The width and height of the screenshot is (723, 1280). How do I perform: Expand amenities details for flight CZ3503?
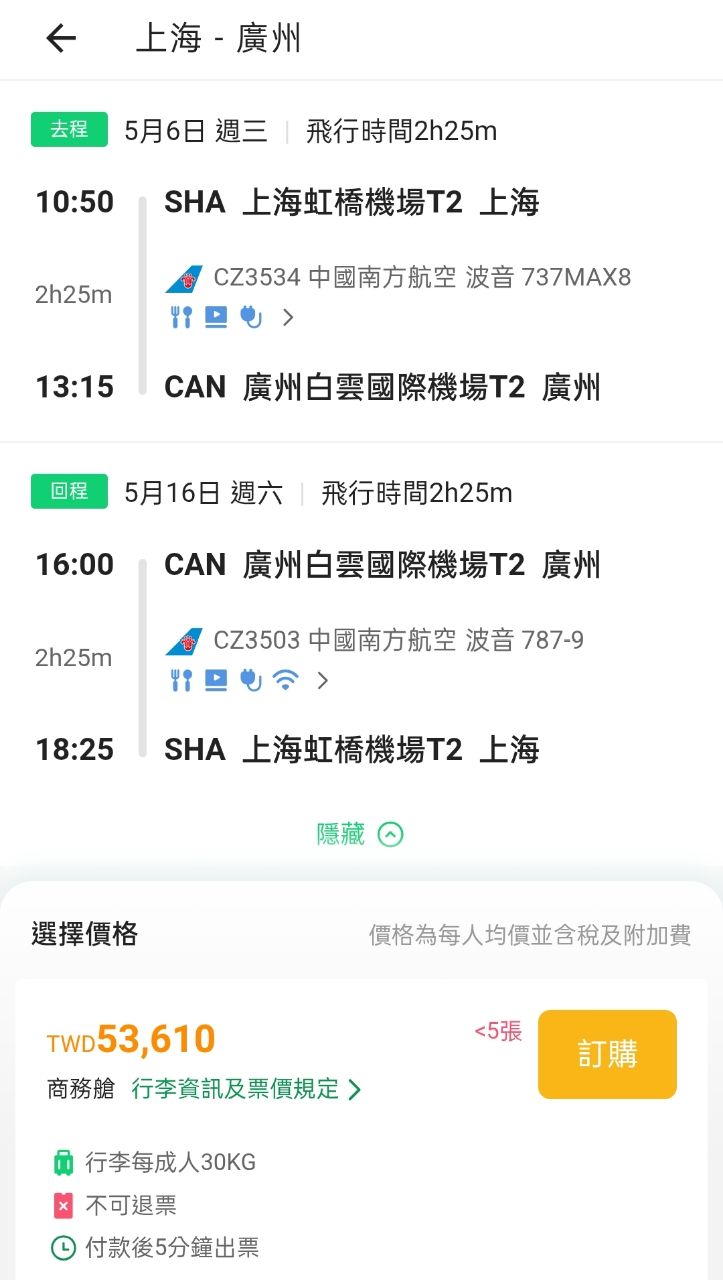click(322, 681)
